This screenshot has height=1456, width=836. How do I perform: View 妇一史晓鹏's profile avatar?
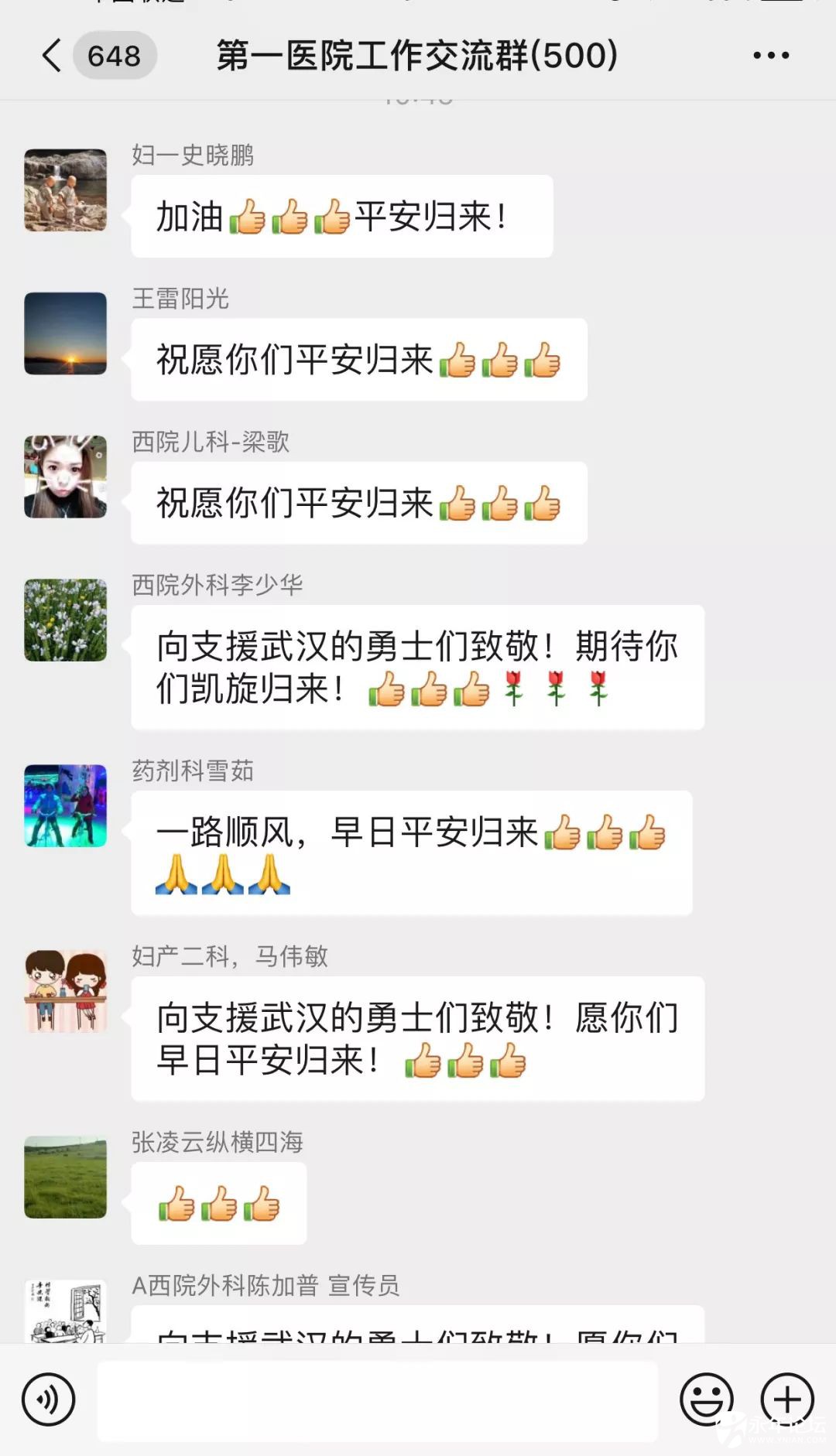point(66,190)
